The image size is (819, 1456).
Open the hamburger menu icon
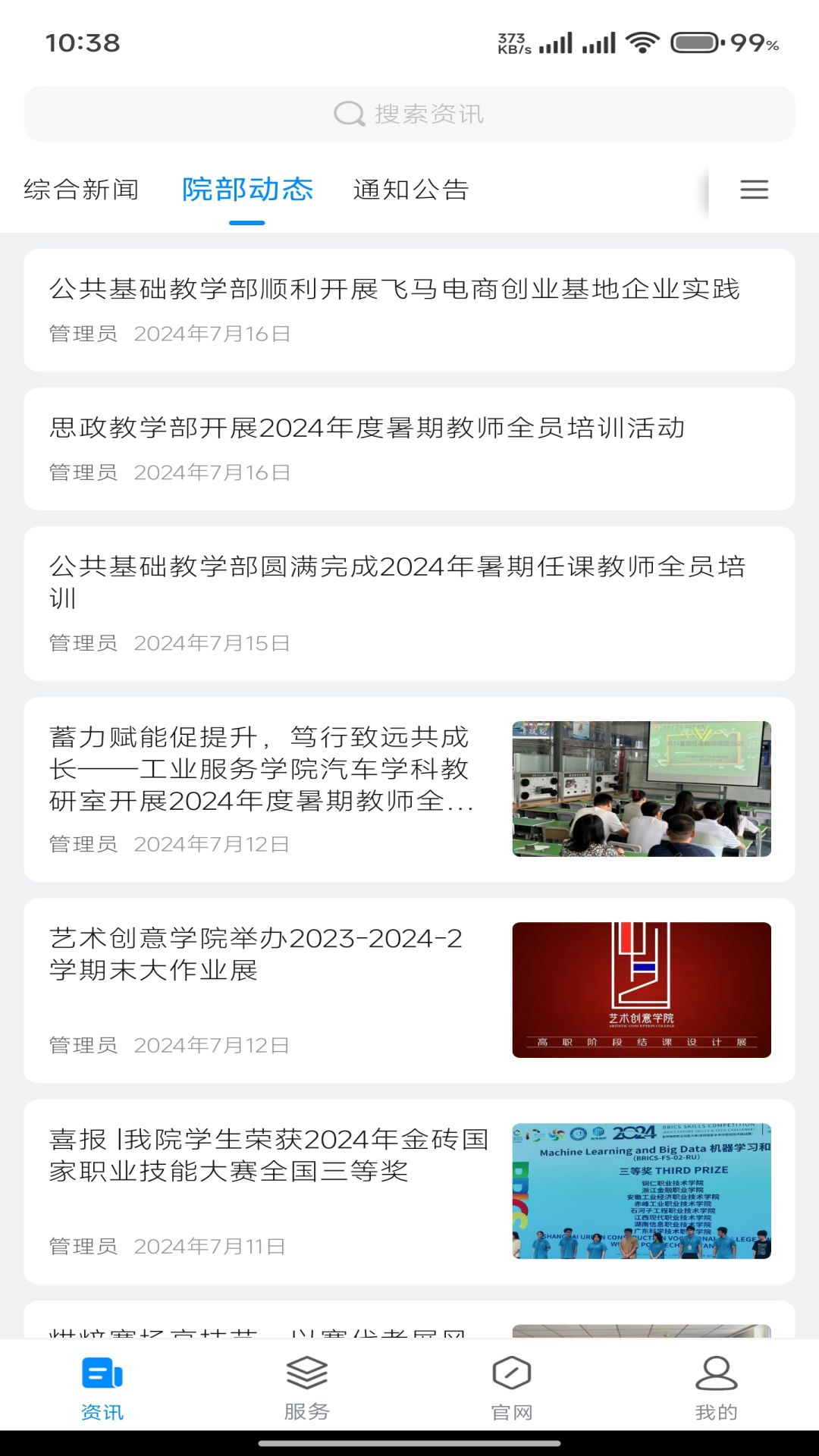(755, 190)
